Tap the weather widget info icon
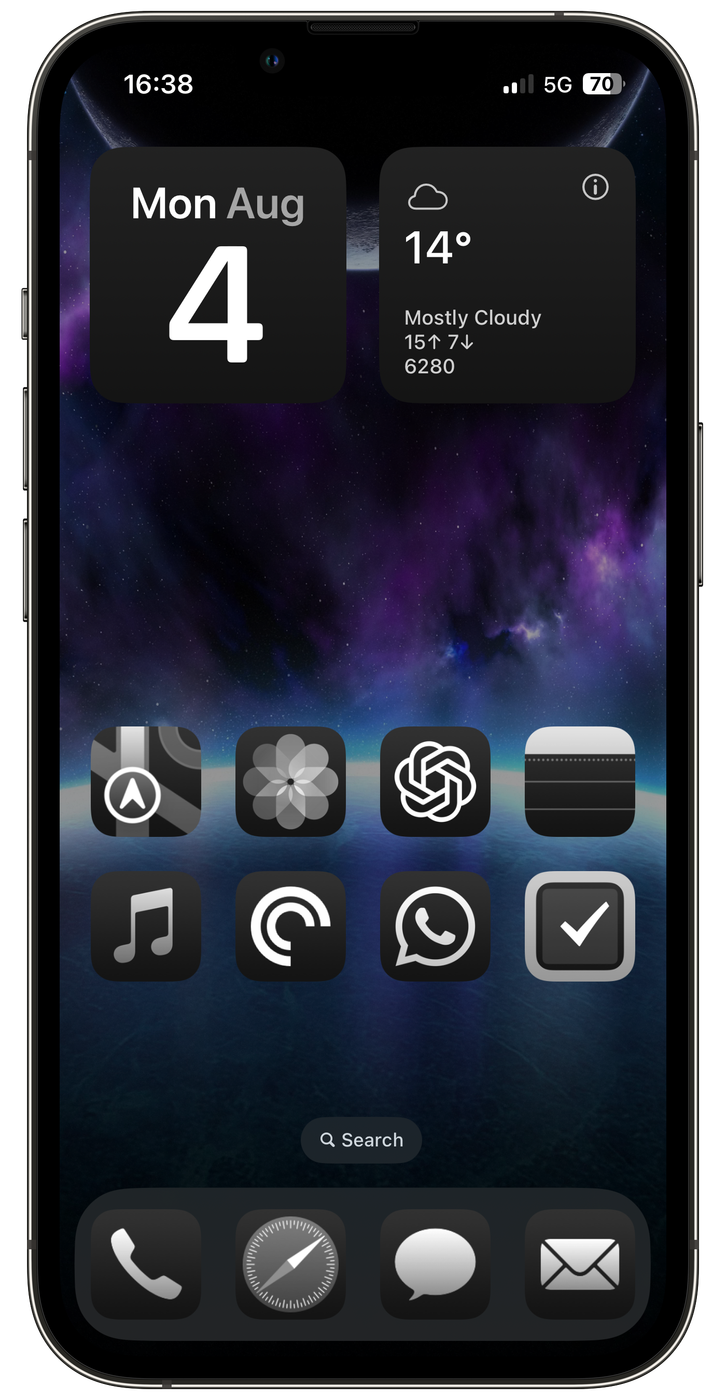726x1400 pixels. (595, 187)
